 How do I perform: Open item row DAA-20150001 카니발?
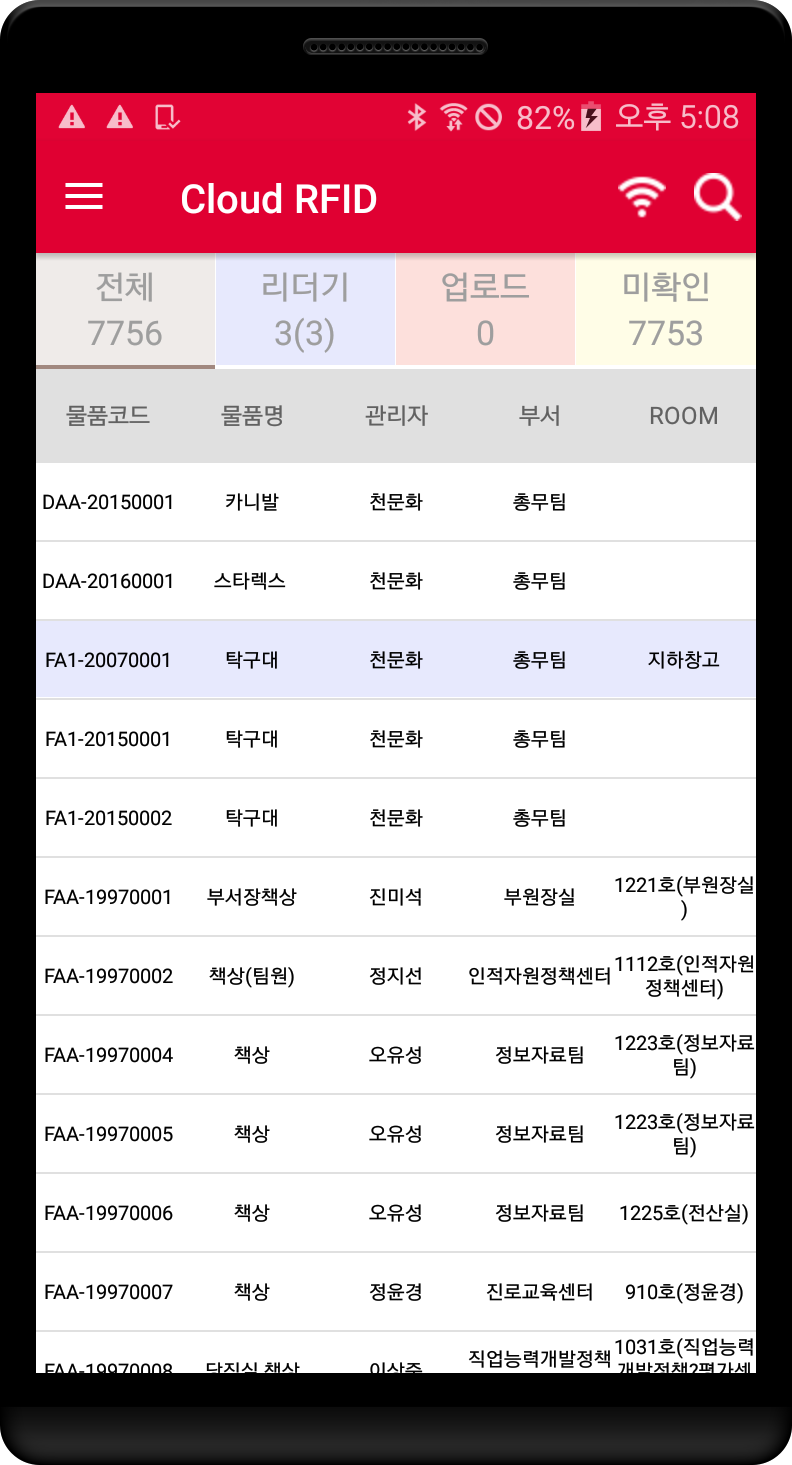click(396, 502)
